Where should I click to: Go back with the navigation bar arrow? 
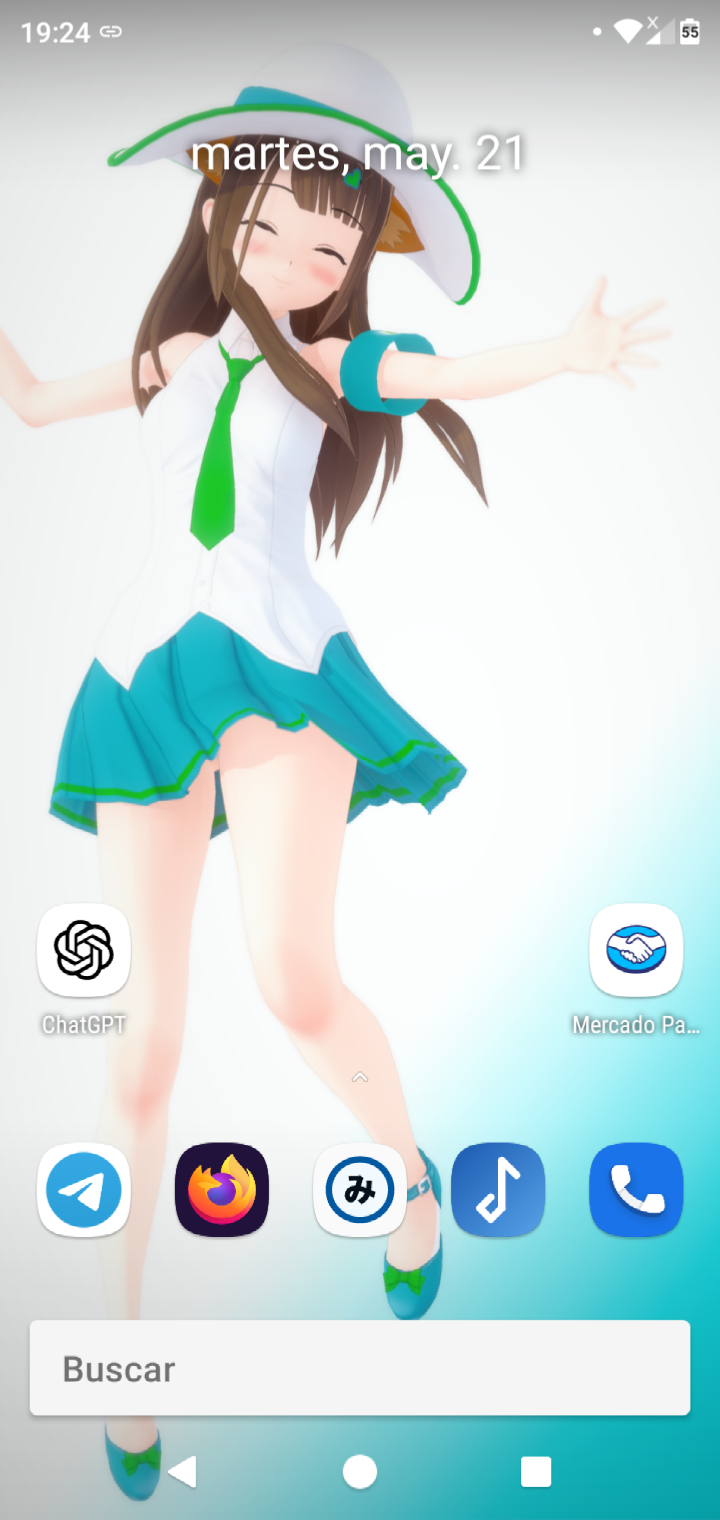click(183, 1471)
